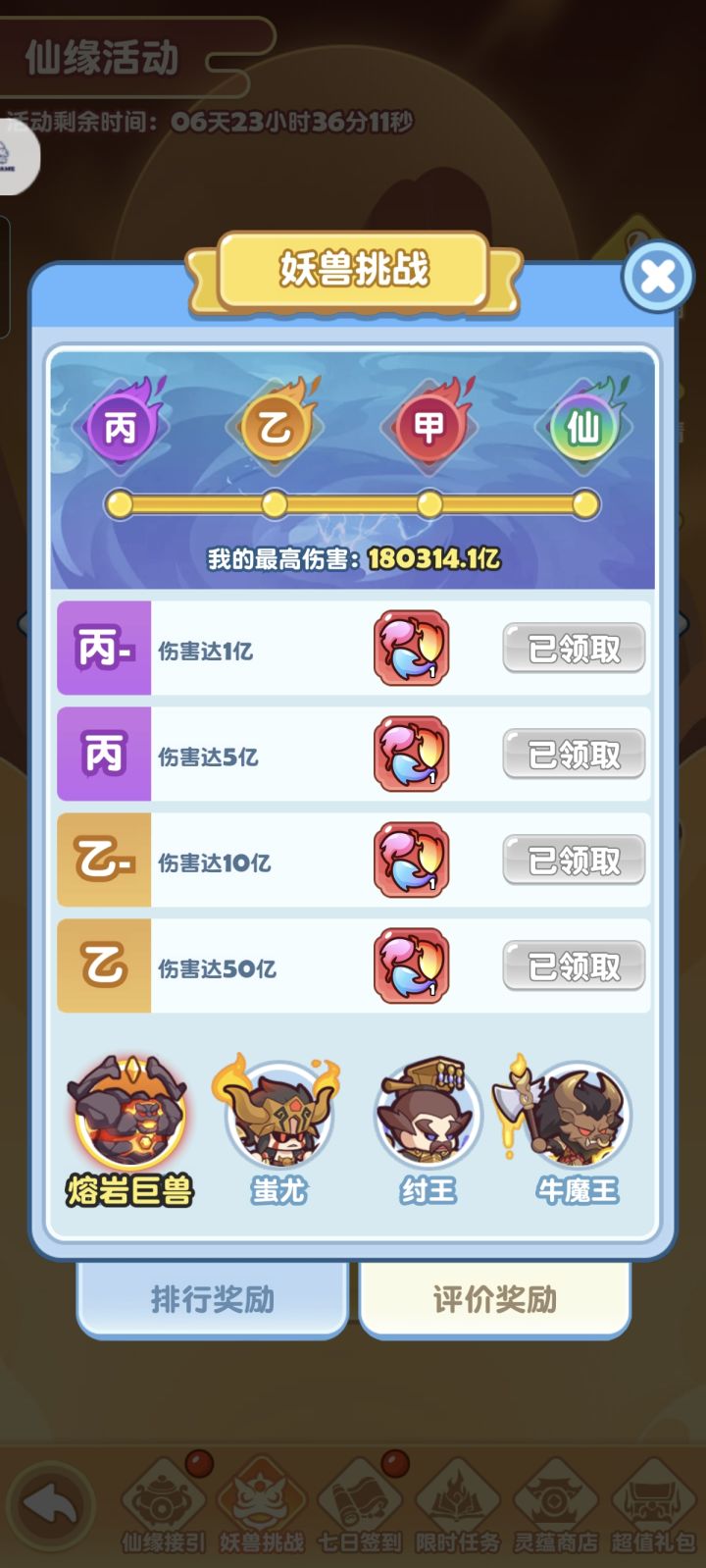This screenshot has width=706, height=1568.
Task: Click the flame reward icon for 伤害达1亿
Action: (412, 650)
